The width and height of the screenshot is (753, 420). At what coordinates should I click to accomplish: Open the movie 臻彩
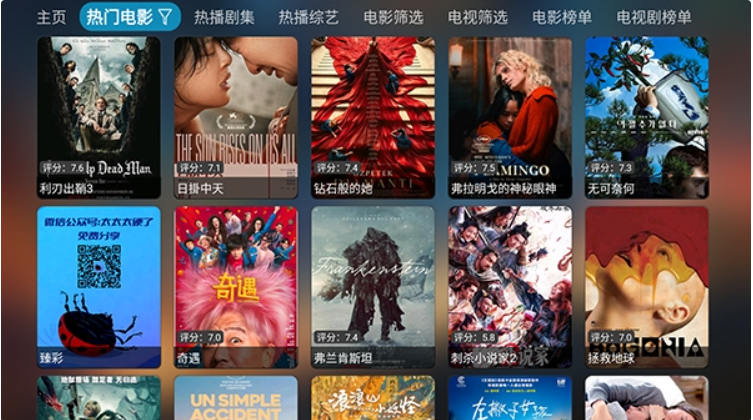(98, 286)
